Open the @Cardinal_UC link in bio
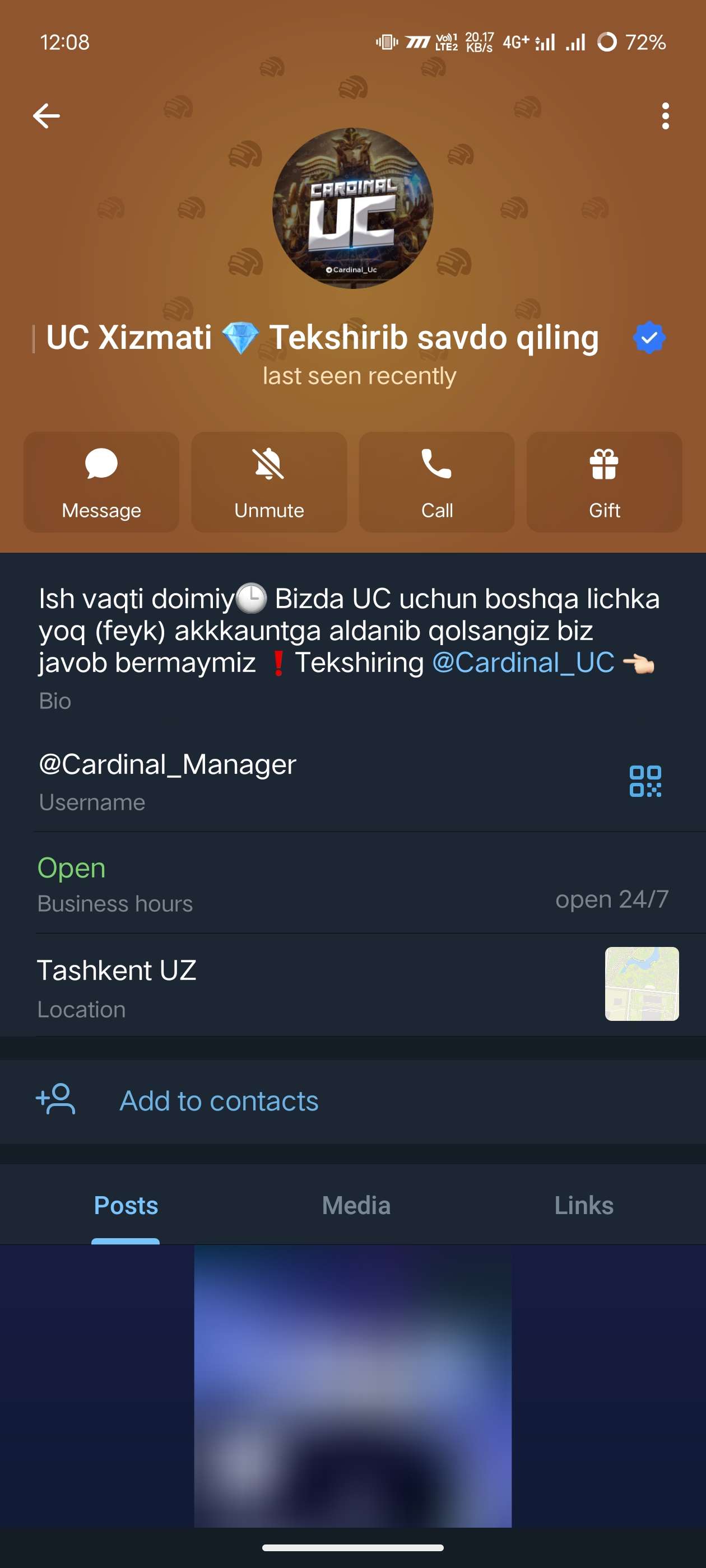706x1568 pixels. pyautogui.click(x=523, y=662)
